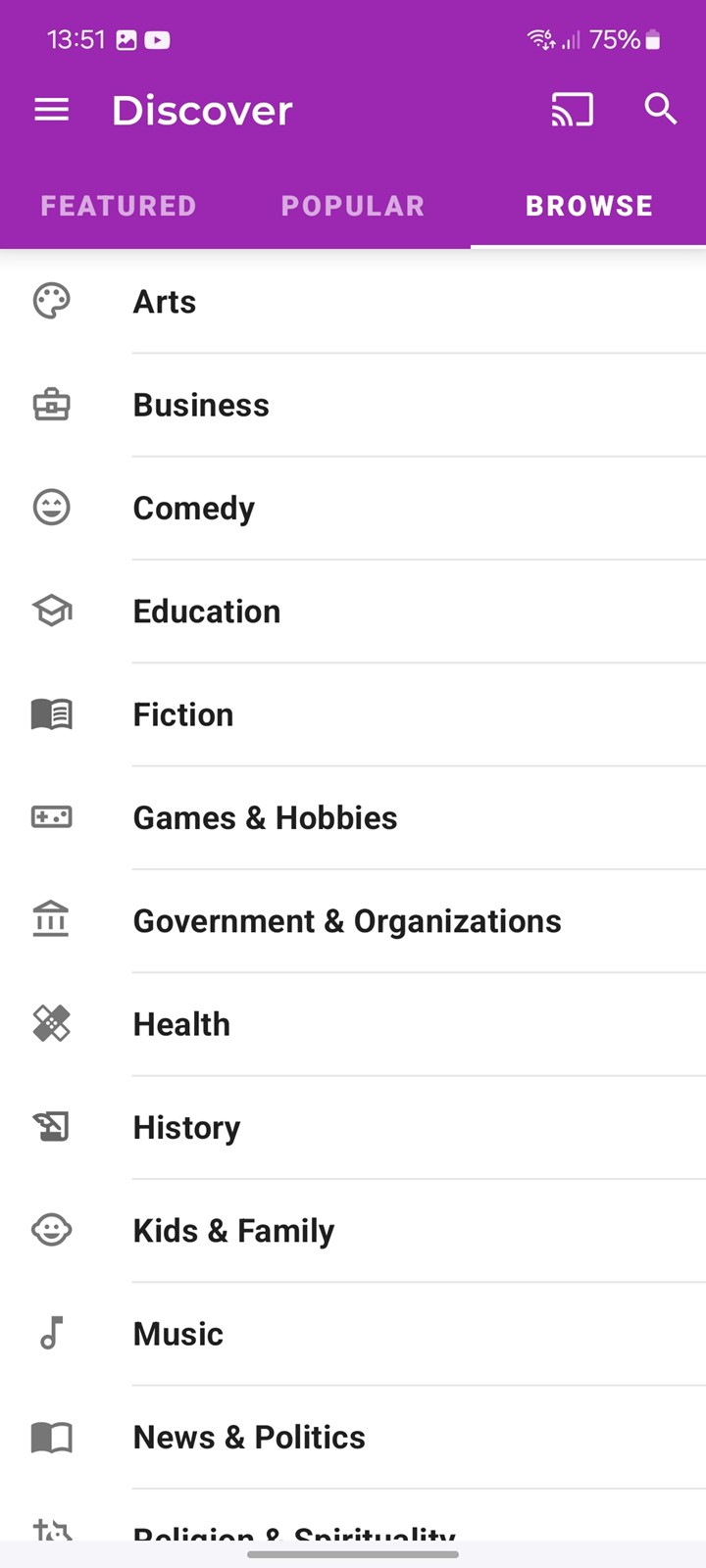Select the Education category

(x=353, y=612)
